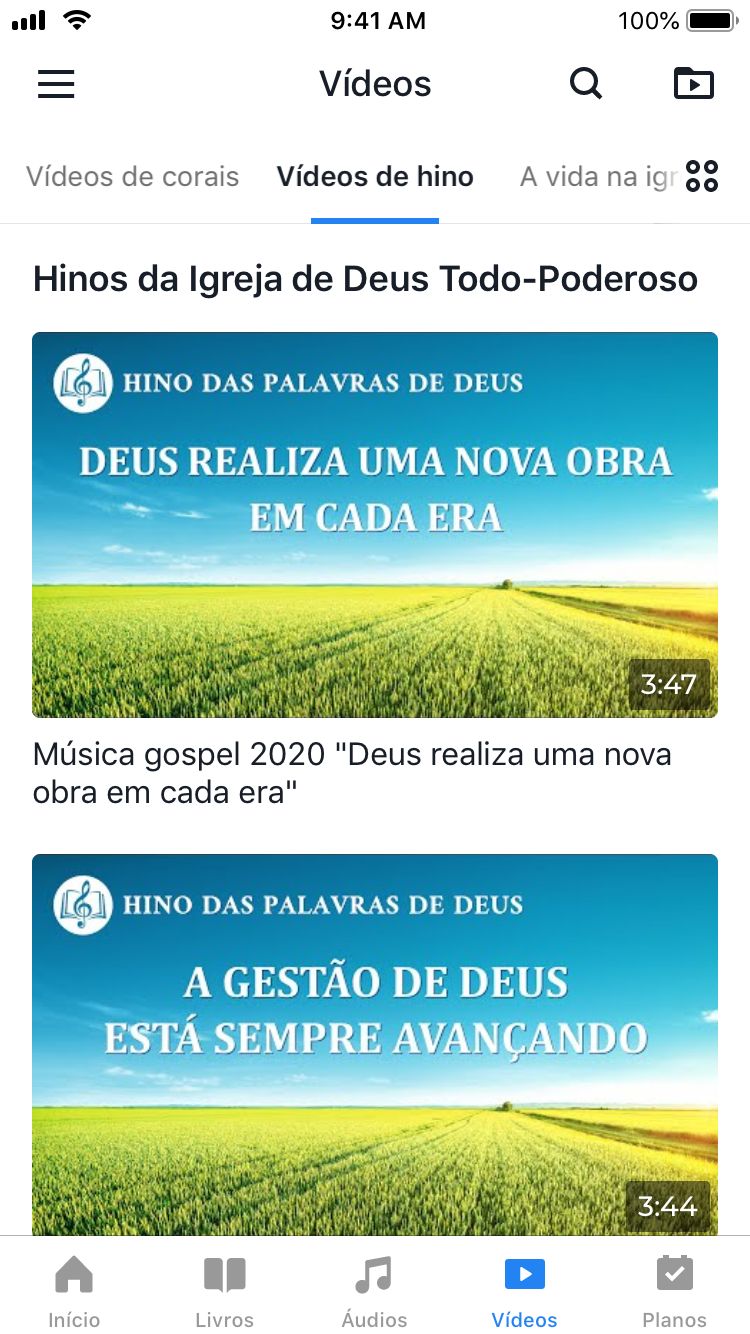Play "A gestão de Deus" video

375,1044
